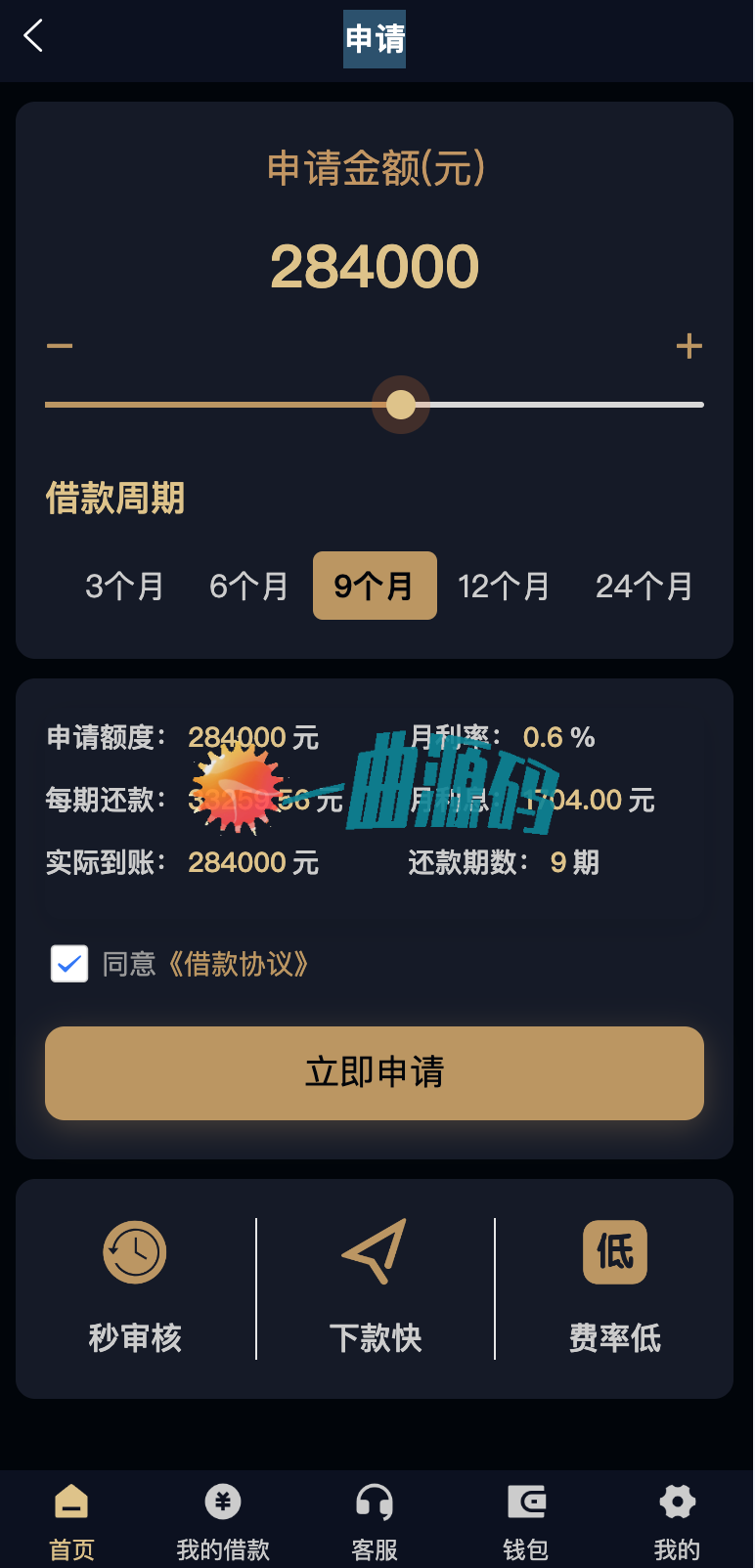Go to the 客服 tab
The image size is (755, 1568).
(x=375, y=1521)
